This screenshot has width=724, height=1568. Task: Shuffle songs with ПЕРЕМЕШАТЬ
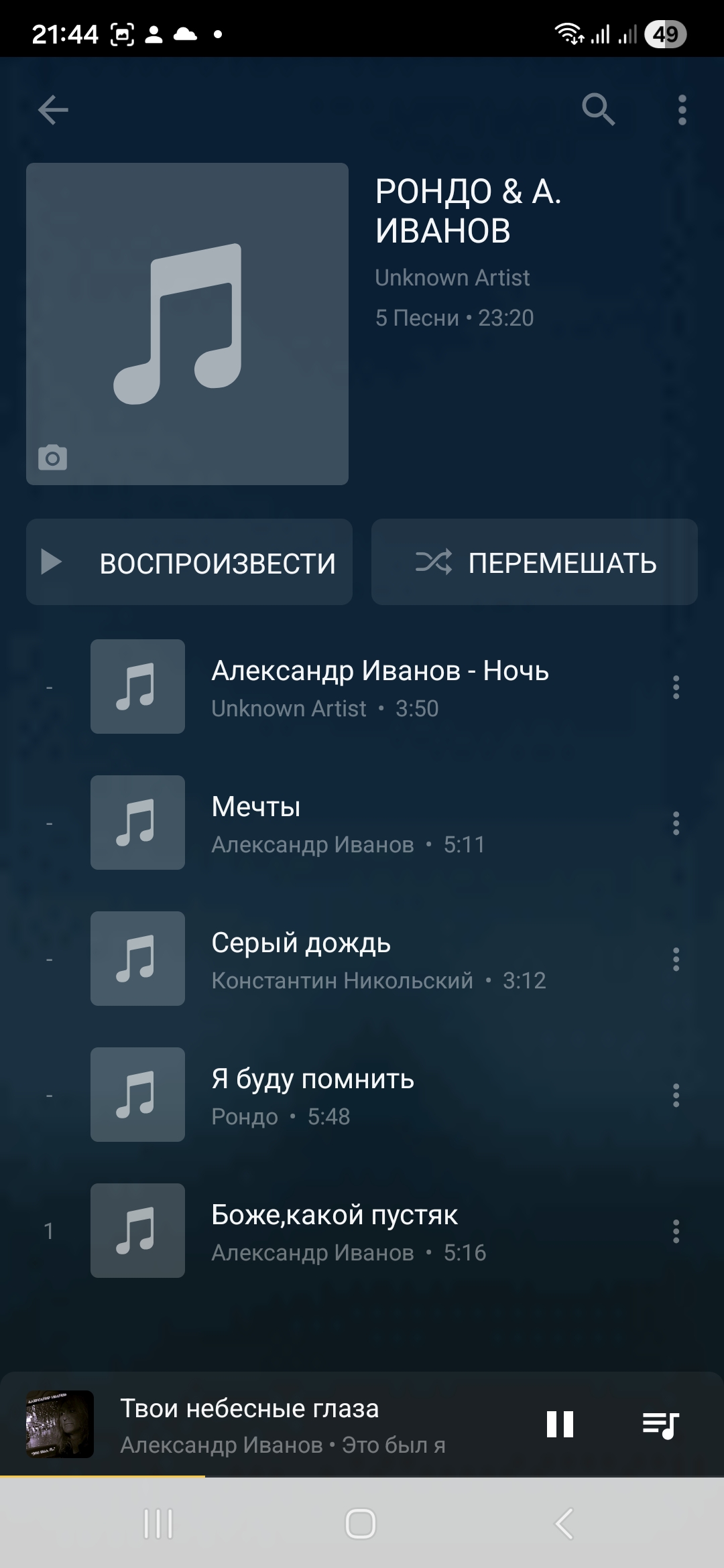point(534,562)
